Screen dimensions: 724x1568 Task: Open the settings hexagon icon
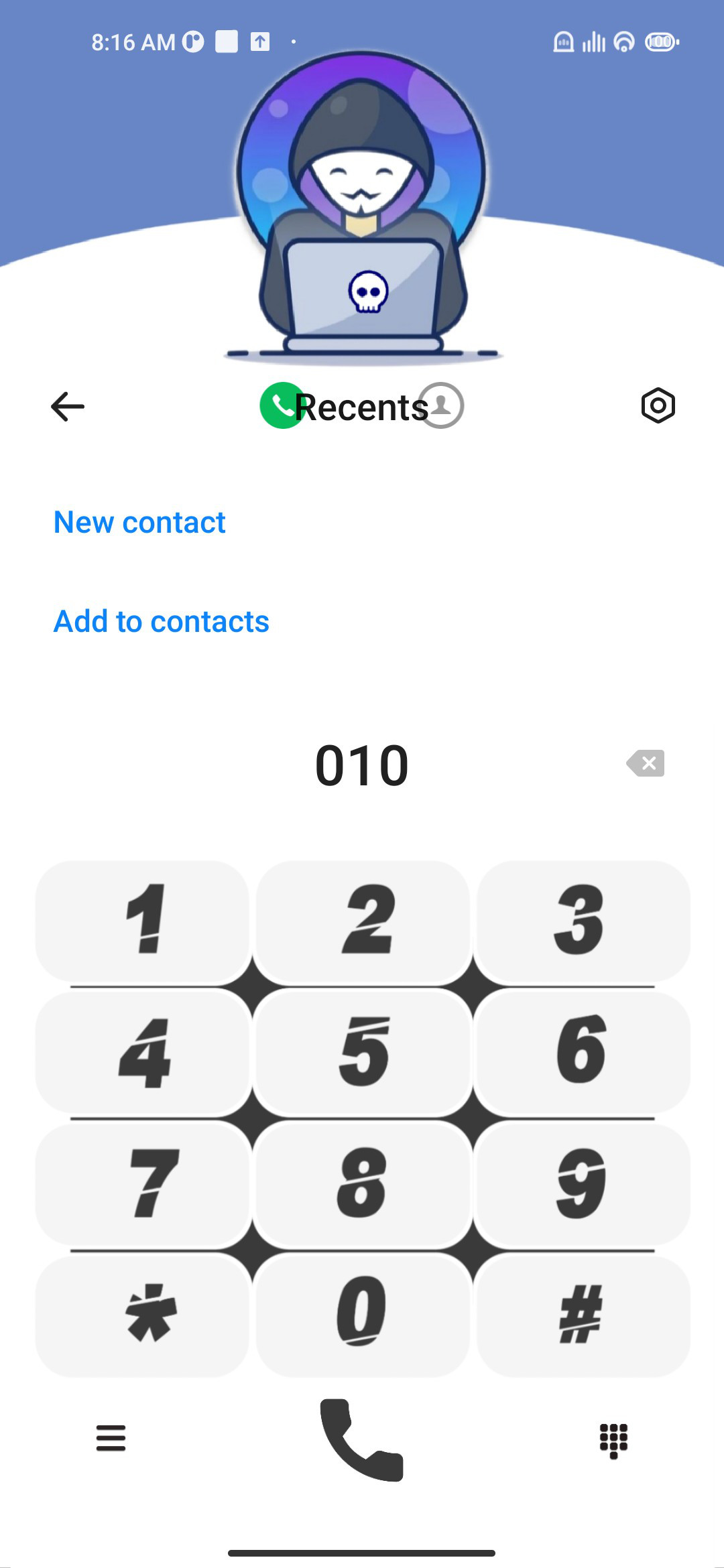(658, 405)
